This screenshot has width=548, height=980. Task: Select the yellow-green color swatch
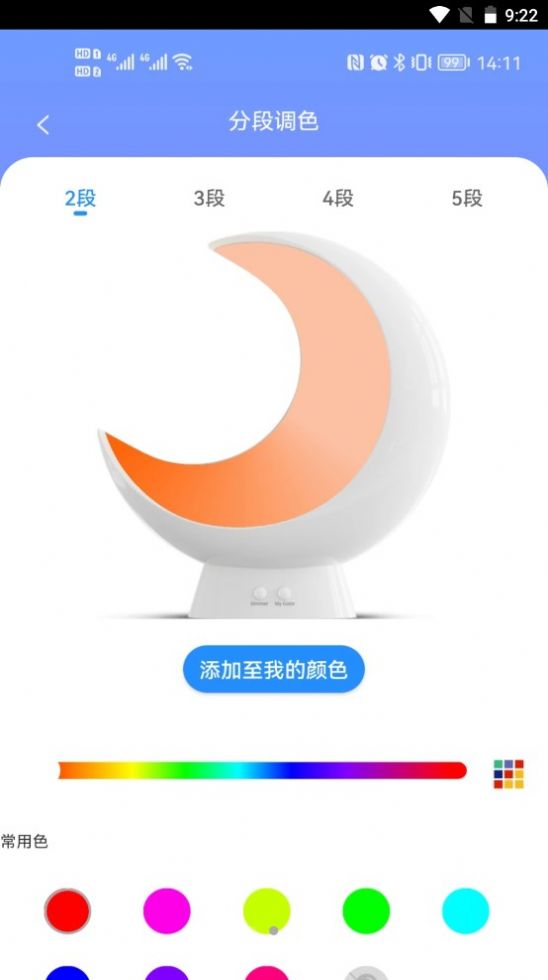click(267, 911)
